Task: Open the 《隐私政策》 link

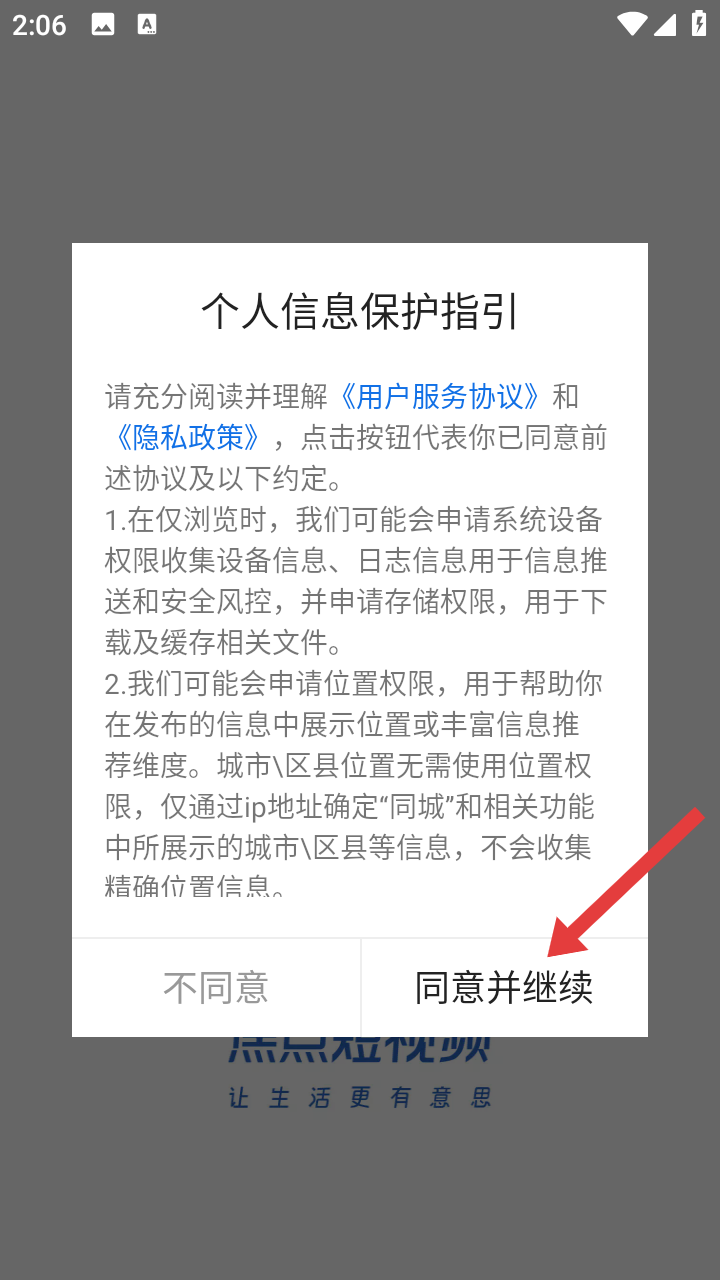Action: (x=188, y=438)
